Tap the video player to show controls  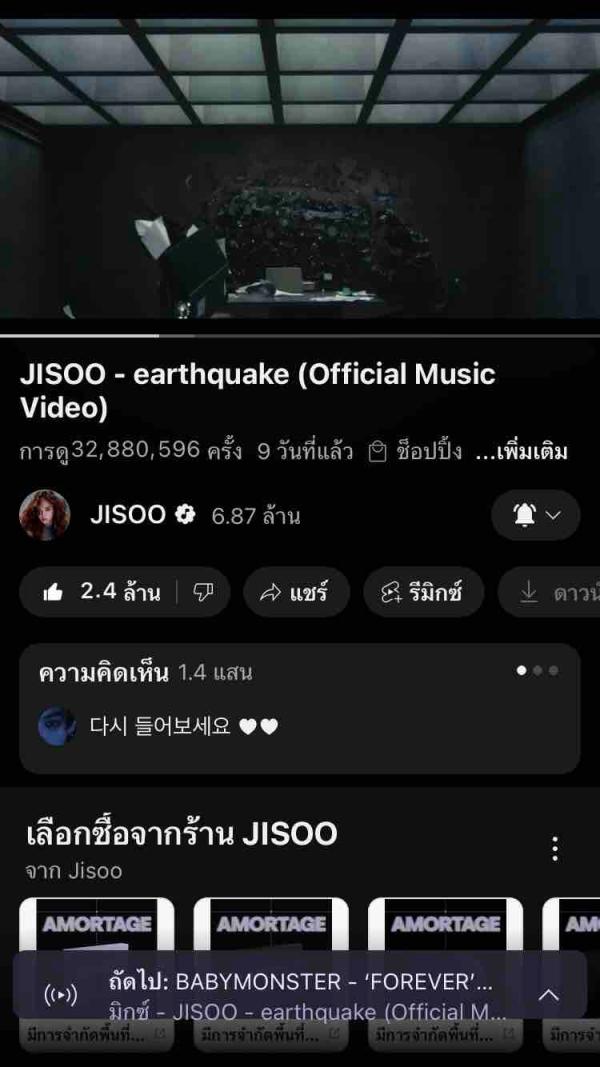(x=300, y=165)
